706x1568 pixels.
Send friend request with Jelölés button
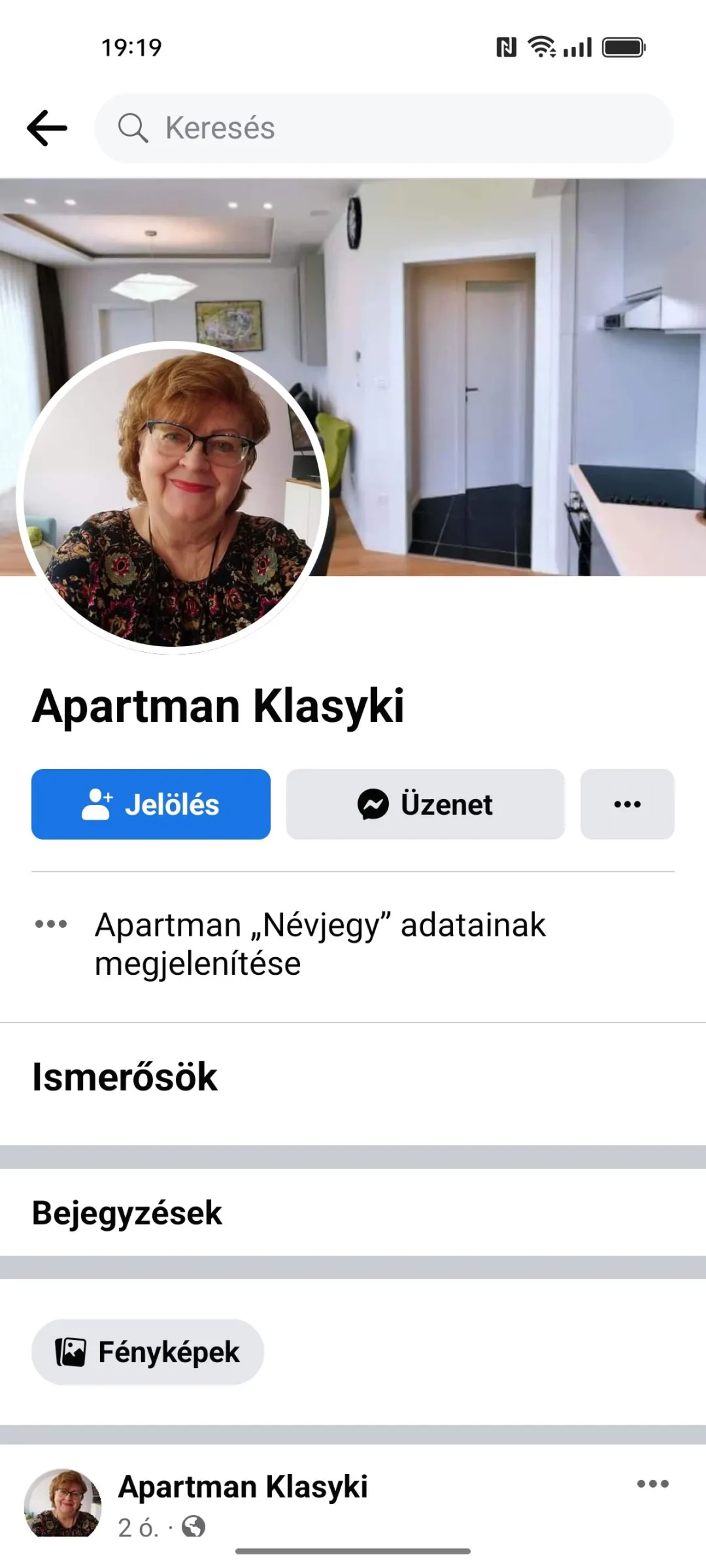151,804
